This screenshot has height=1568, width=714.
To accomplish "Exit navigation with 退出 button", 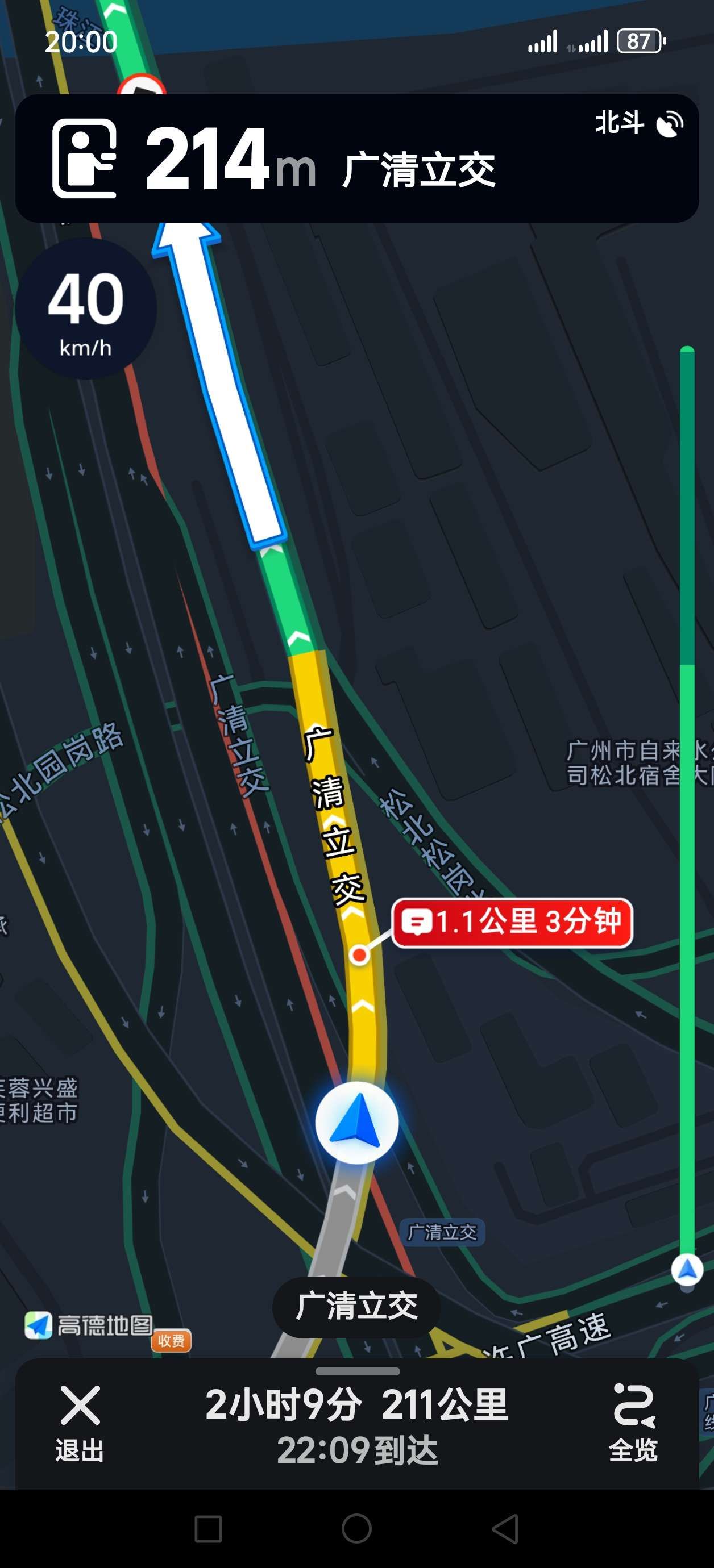I will (79, 1423).
